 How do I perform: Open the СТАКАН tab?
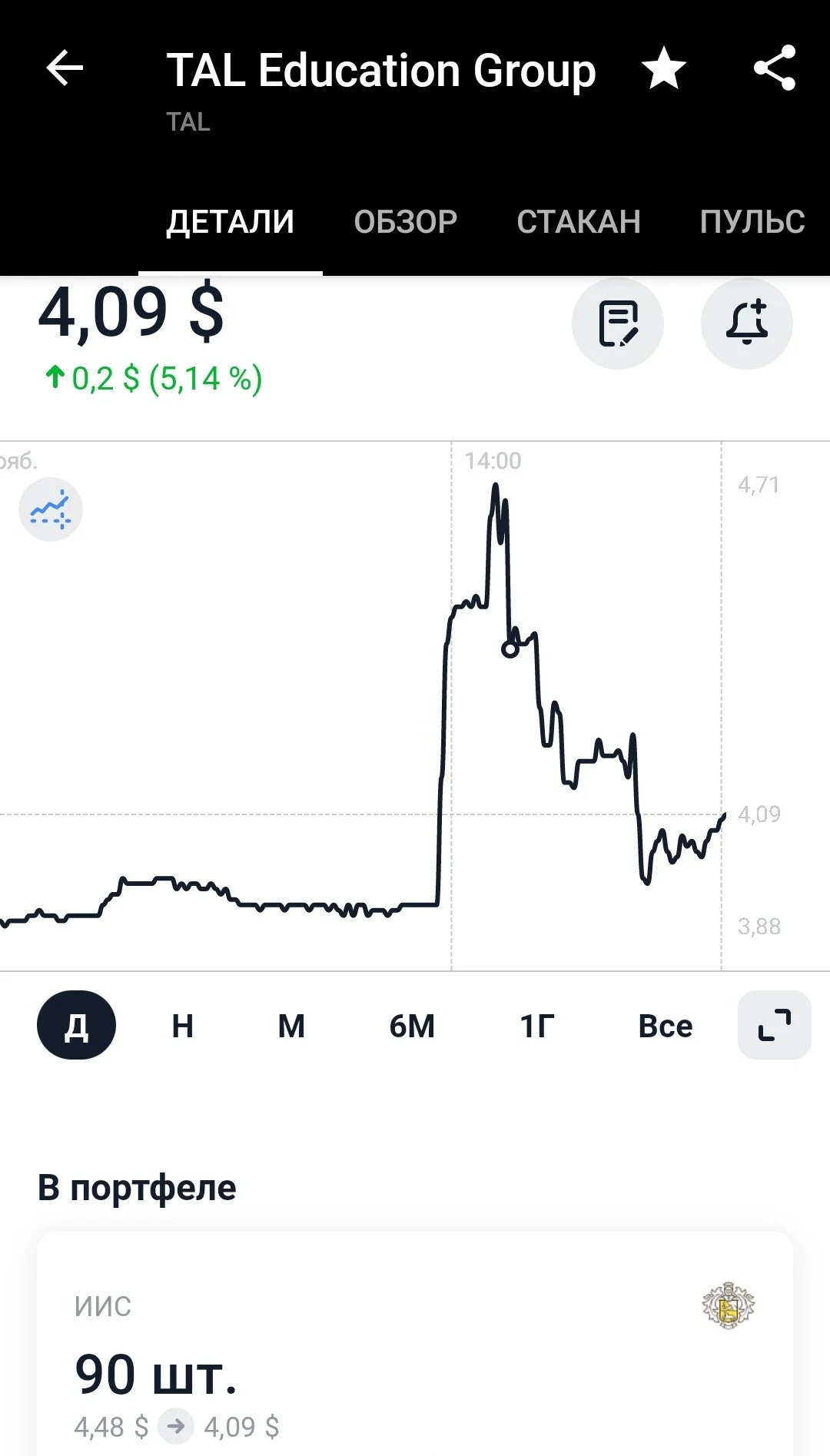click(x=579, y=221)
